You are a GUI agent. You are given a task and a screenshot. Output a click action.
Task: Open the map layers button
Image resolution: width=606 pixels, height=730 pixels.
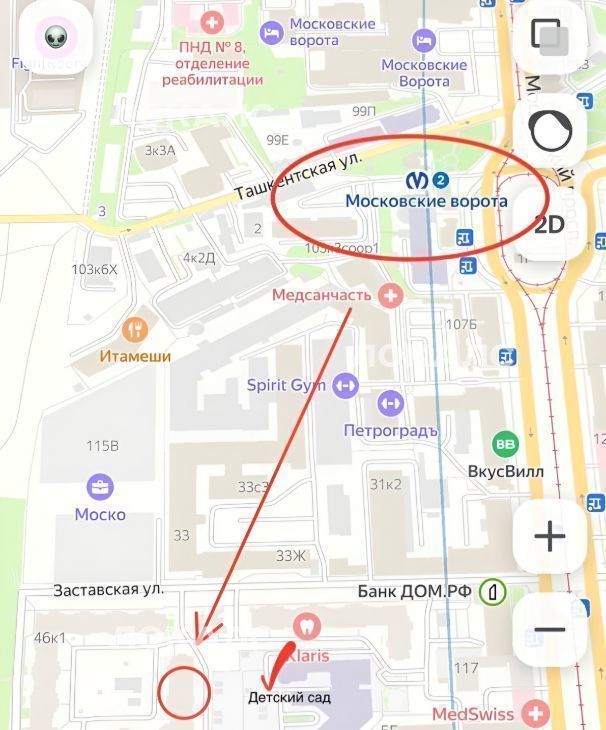point(549,37)
